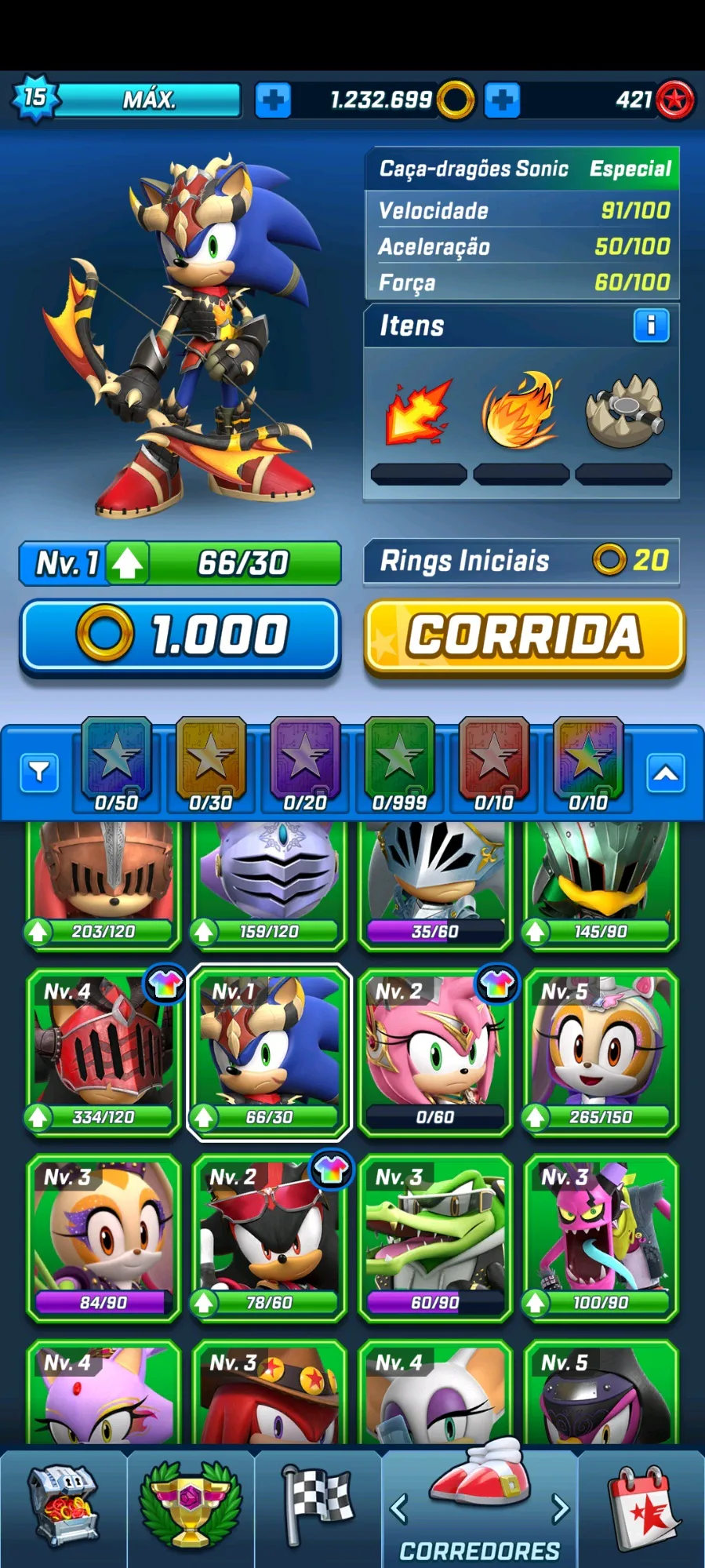
Task: Collapse the runner list with up arrow
Action: 666,773
